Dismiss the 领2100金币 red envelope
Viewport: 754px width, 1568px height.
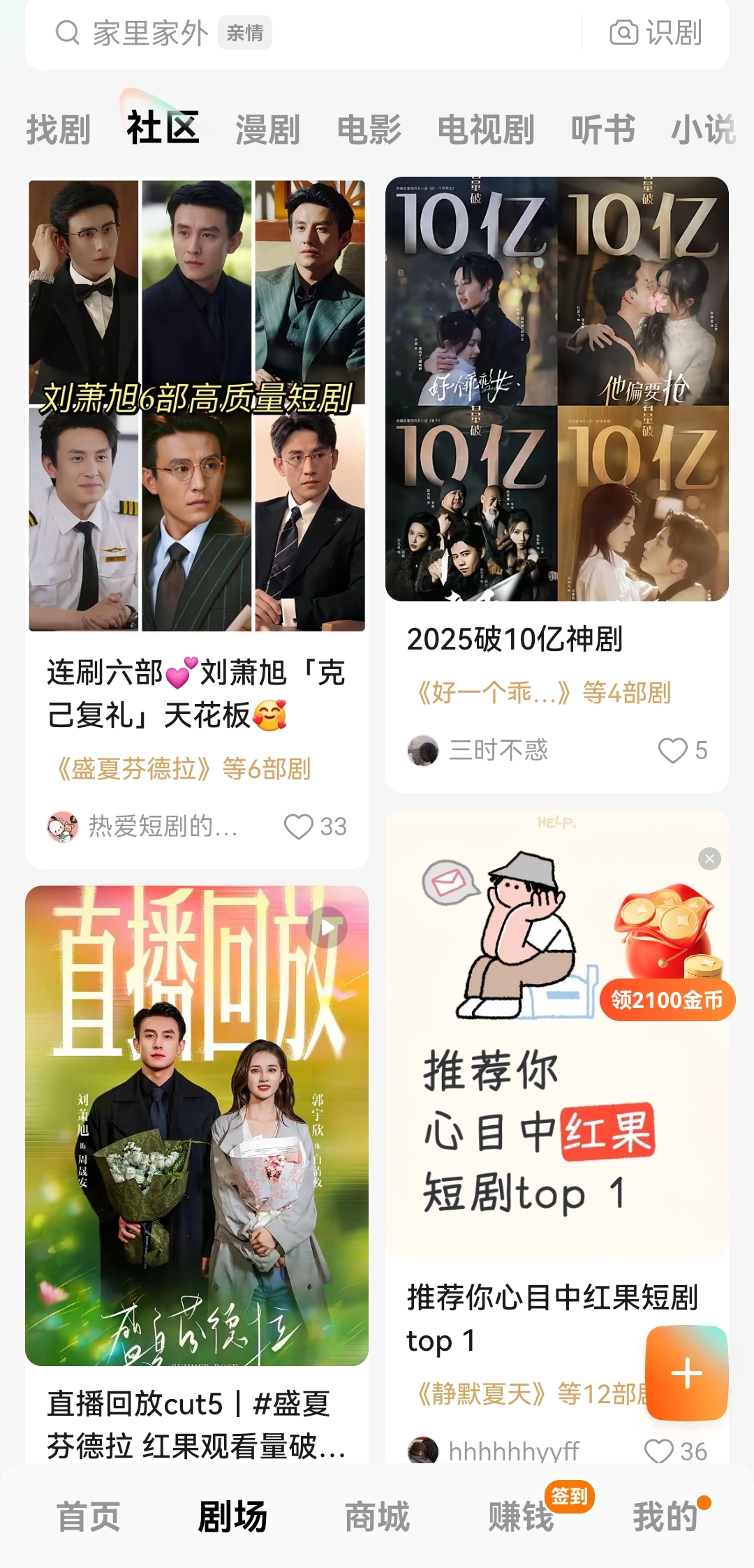(x=709, y=858)
